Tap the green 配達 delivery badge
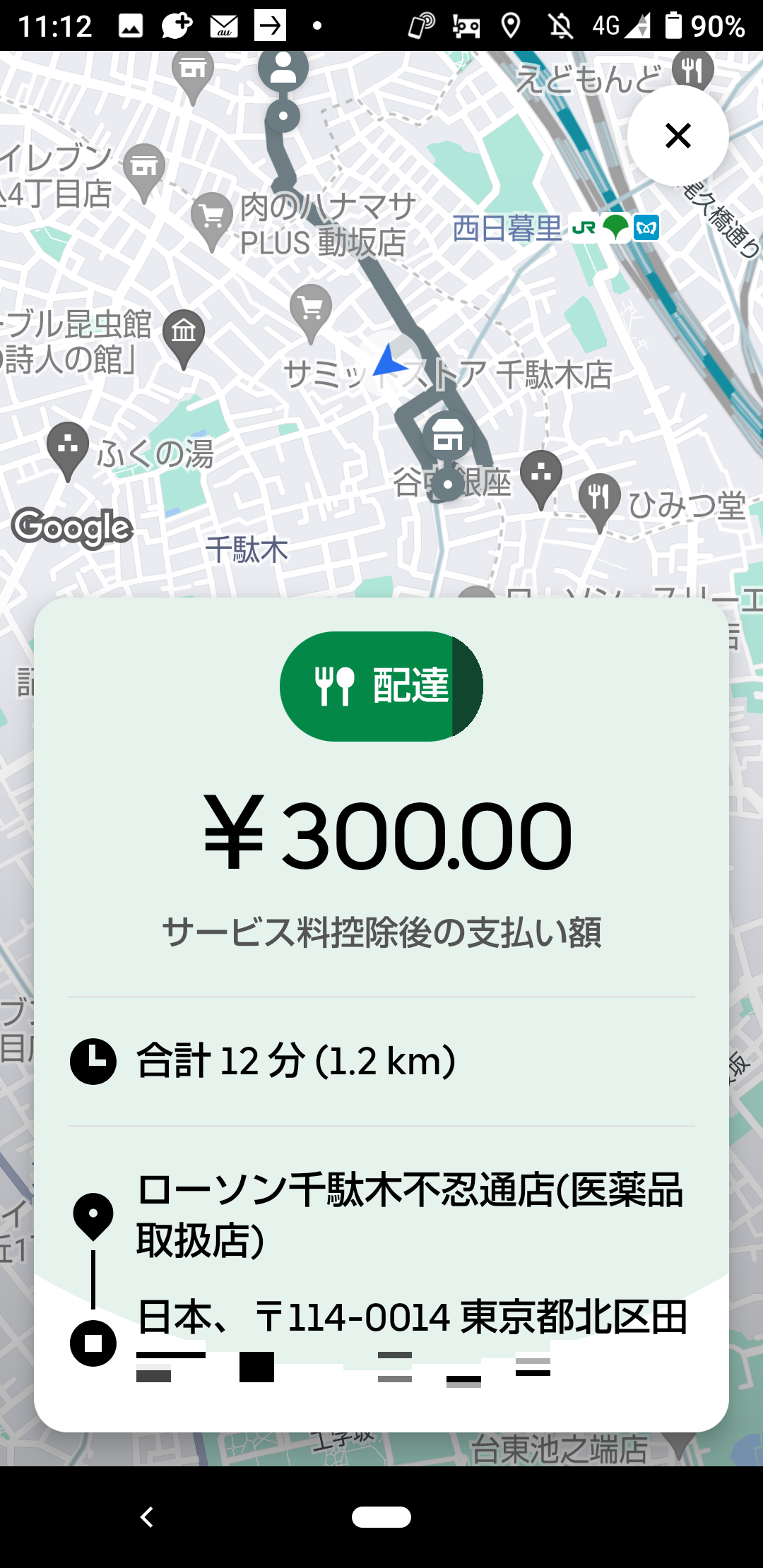This screenshot has height=1568, width=763. (x=381, y=686)
